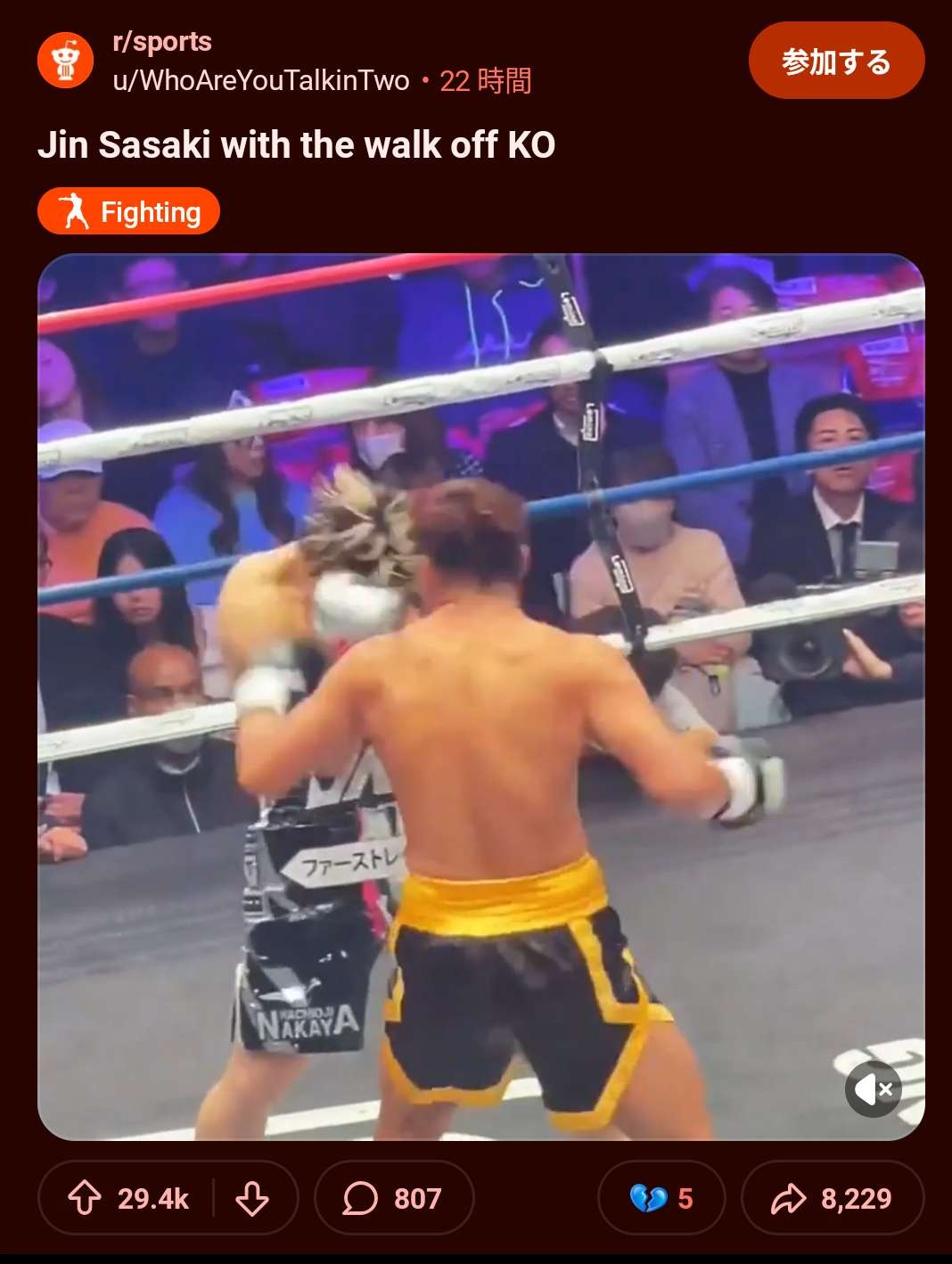Share the post via share button
Viewport: 952px width, 1264px height.
click(x=832, y=1198)
